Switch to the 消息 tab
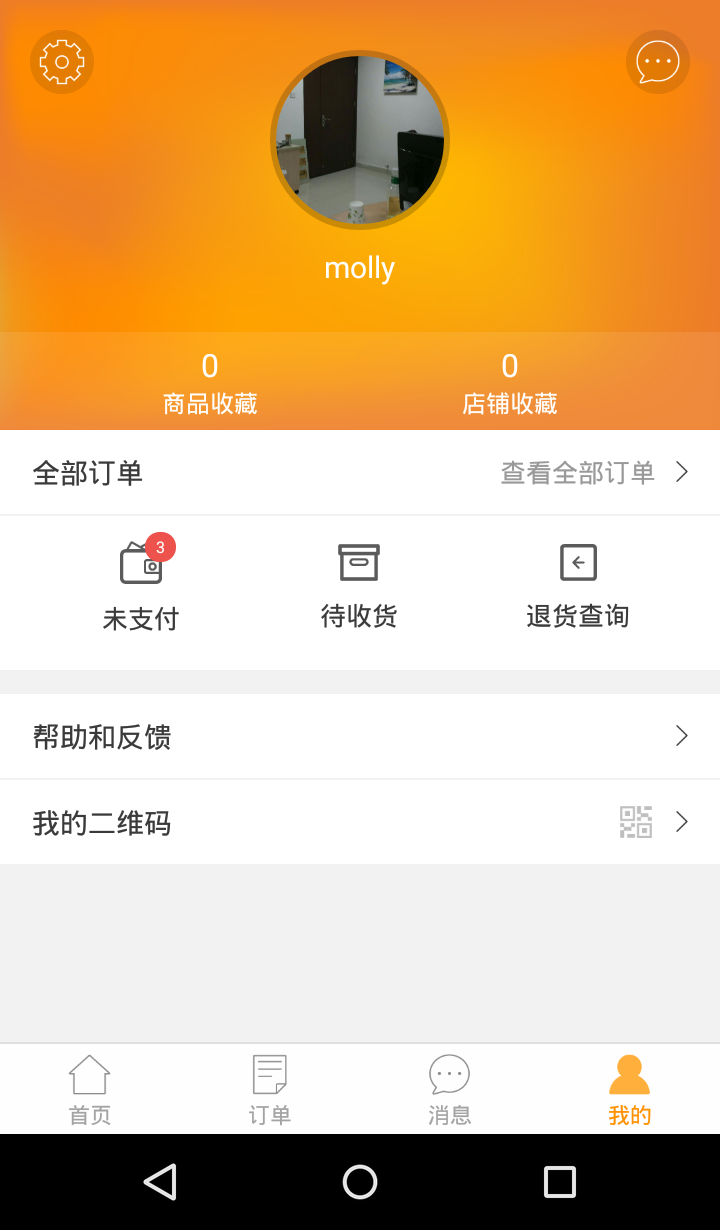 450,1090
